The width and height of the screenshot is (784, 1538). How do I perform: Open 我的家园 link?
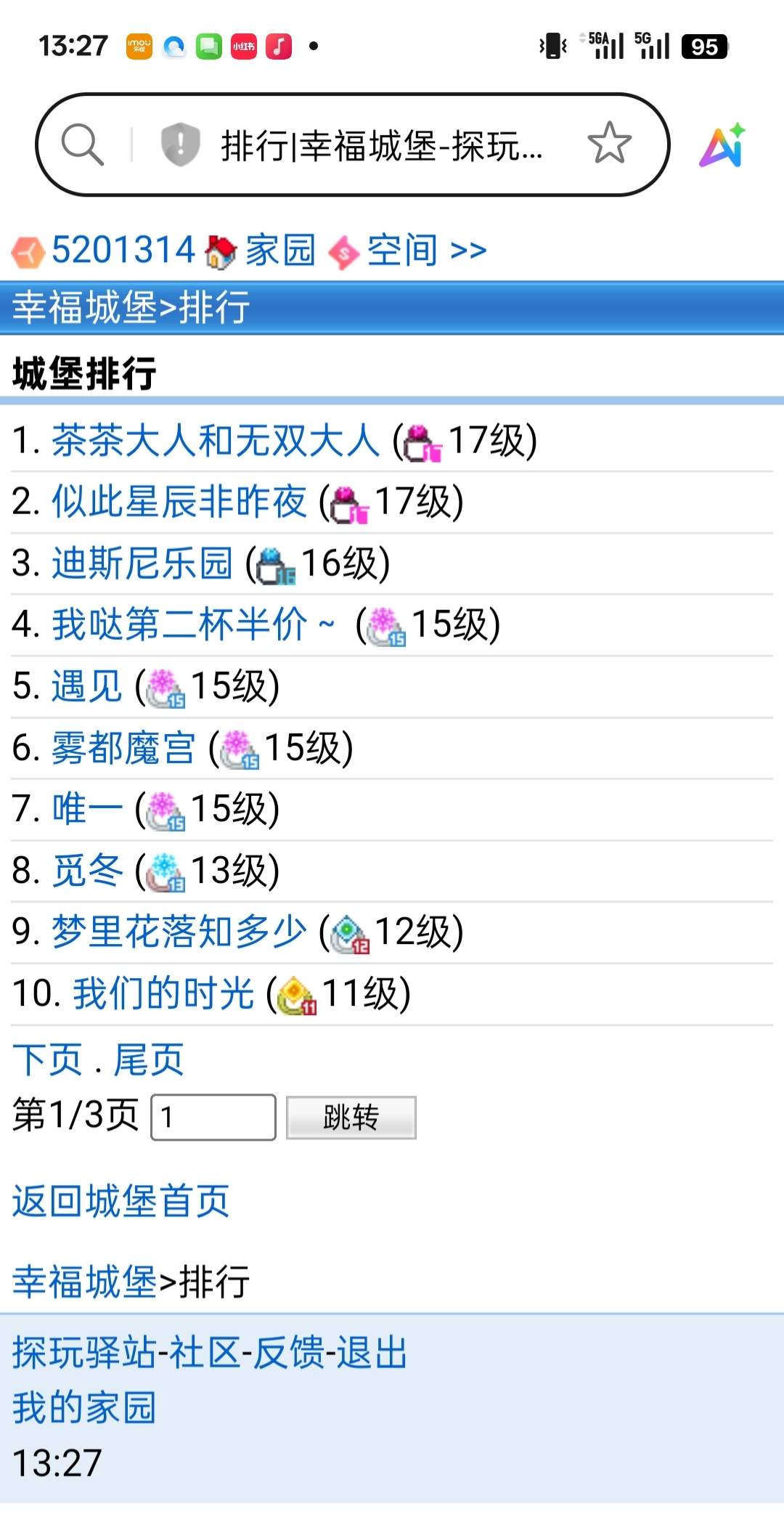pos(84,1407)
